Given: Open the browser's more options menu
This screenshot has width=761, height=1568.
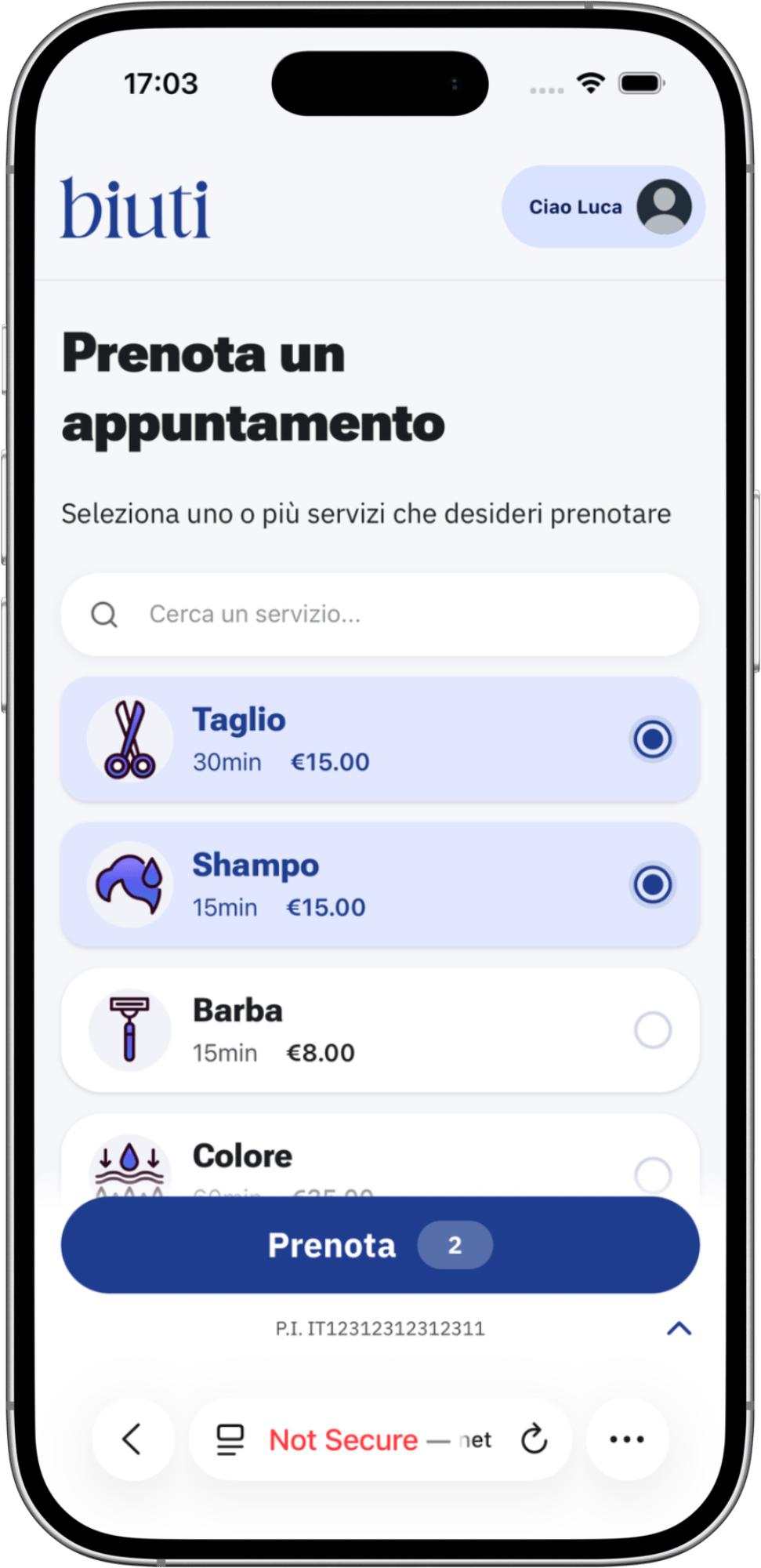Looking at the screenshot, I should click(626, 1439).
